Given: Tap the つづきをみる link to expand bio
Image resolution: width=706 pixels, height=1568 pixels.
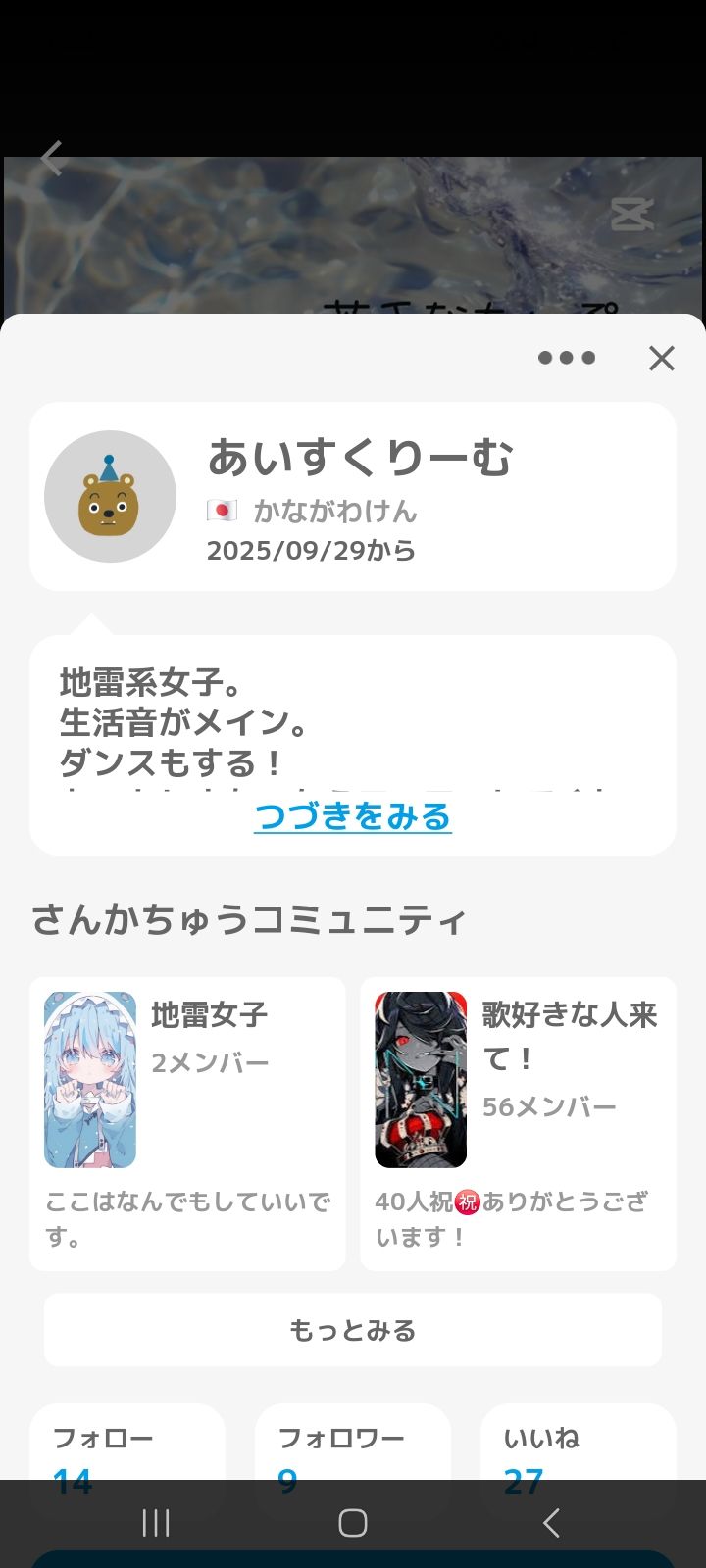Looking at the screenshot, I should 353,816.
